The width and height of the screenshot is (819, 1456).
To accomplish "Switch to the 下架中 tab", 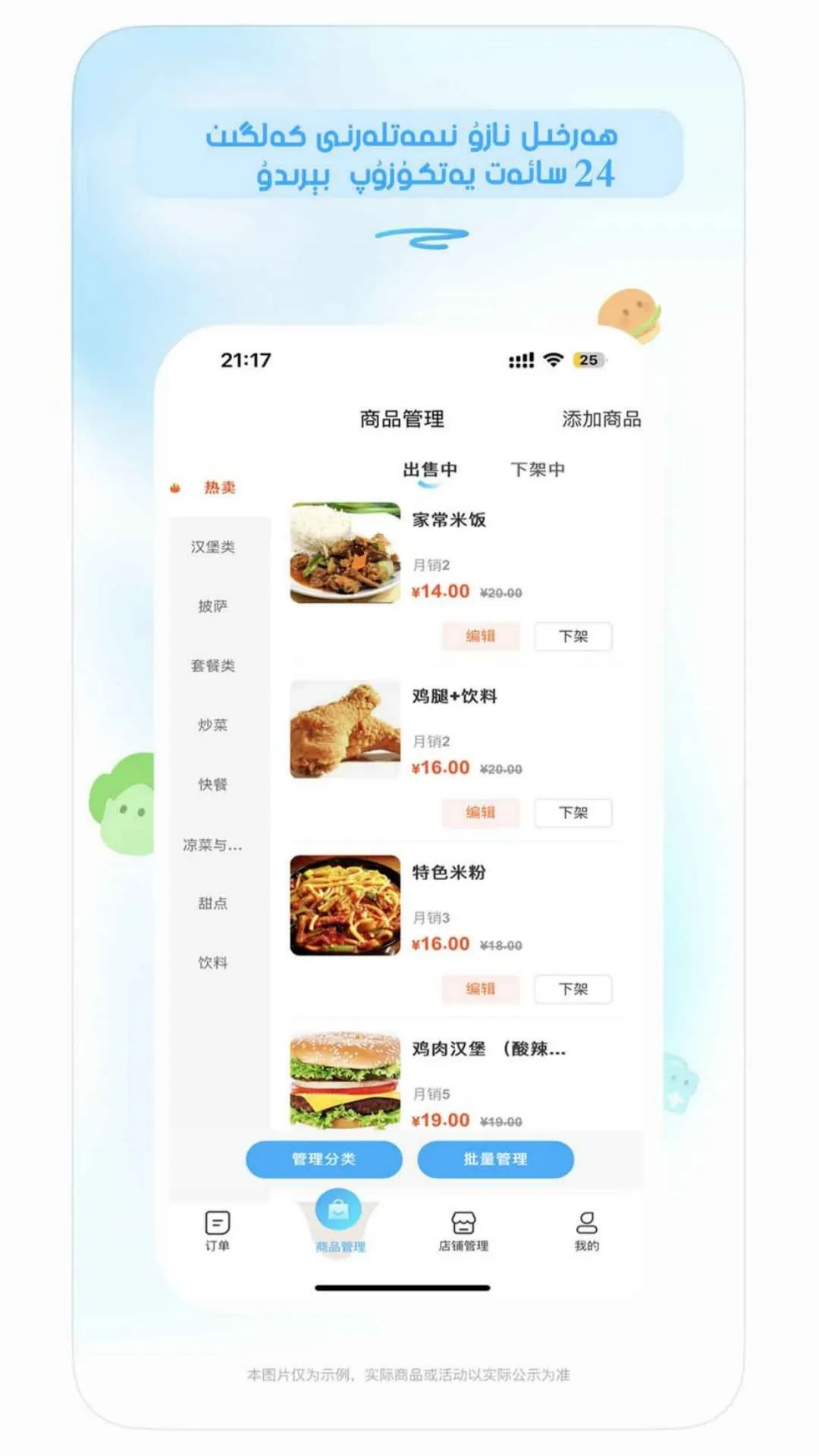I will [x=540, y=470].
